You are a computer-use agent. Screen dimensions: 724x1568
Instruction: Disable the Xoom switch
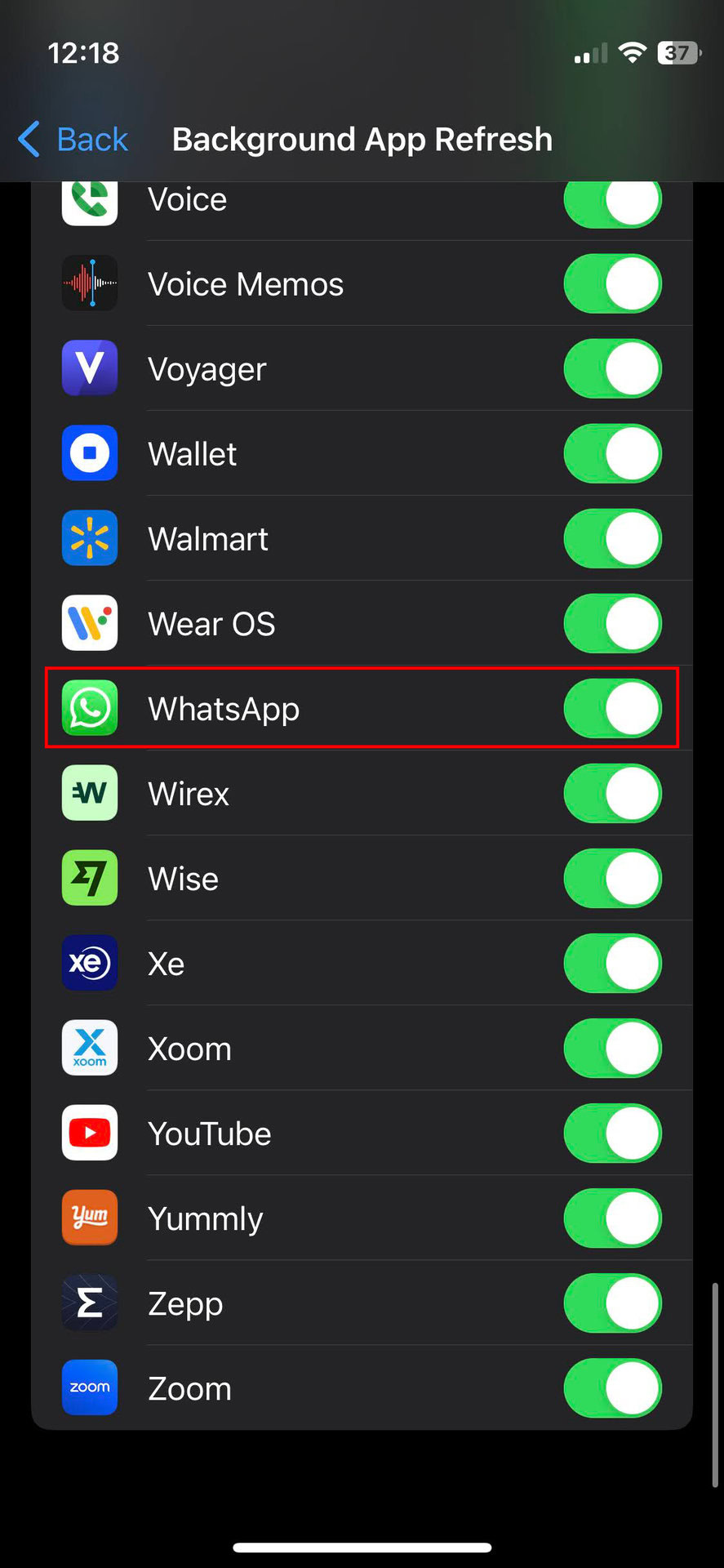612,1049
